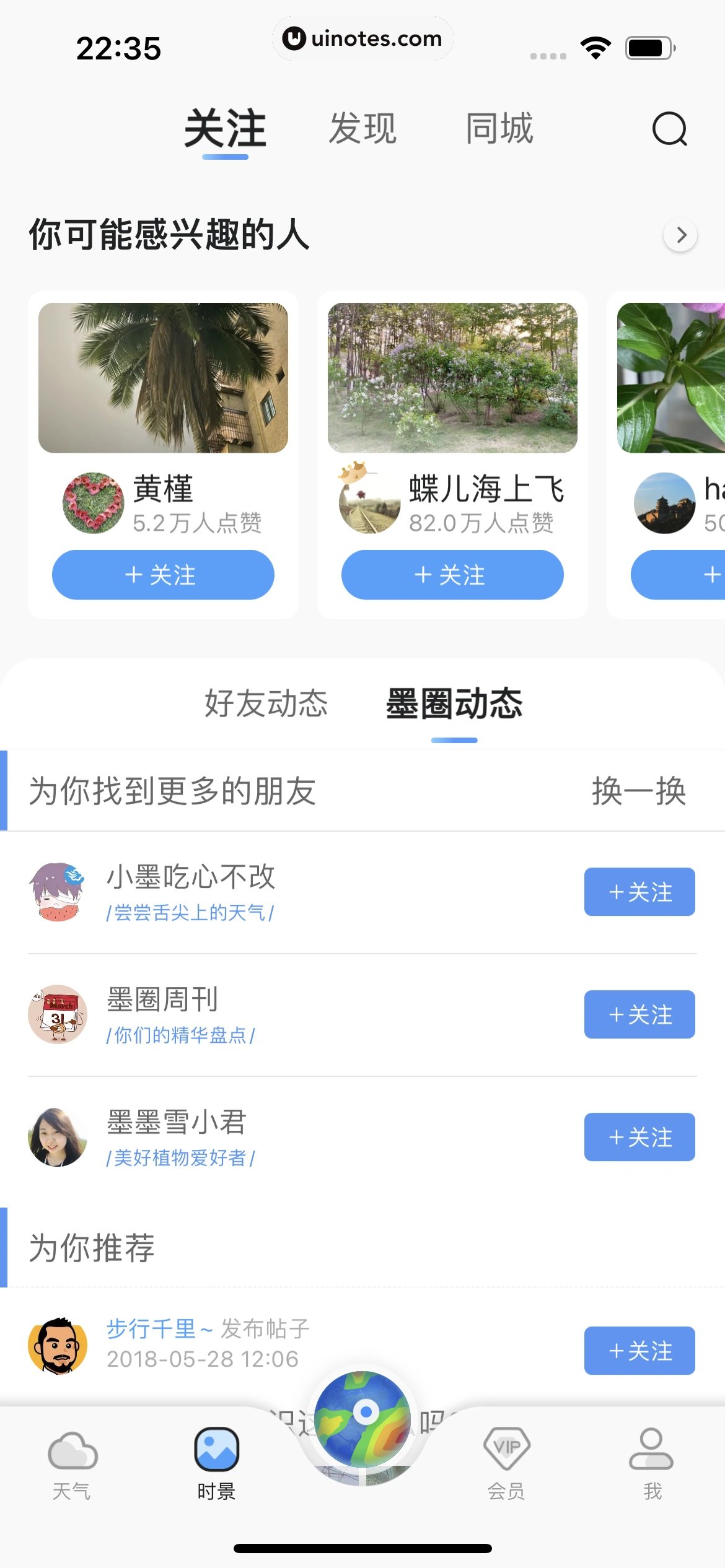
Task: Expand the 你可能感兴趣的人 arrow
Action: 680,235
